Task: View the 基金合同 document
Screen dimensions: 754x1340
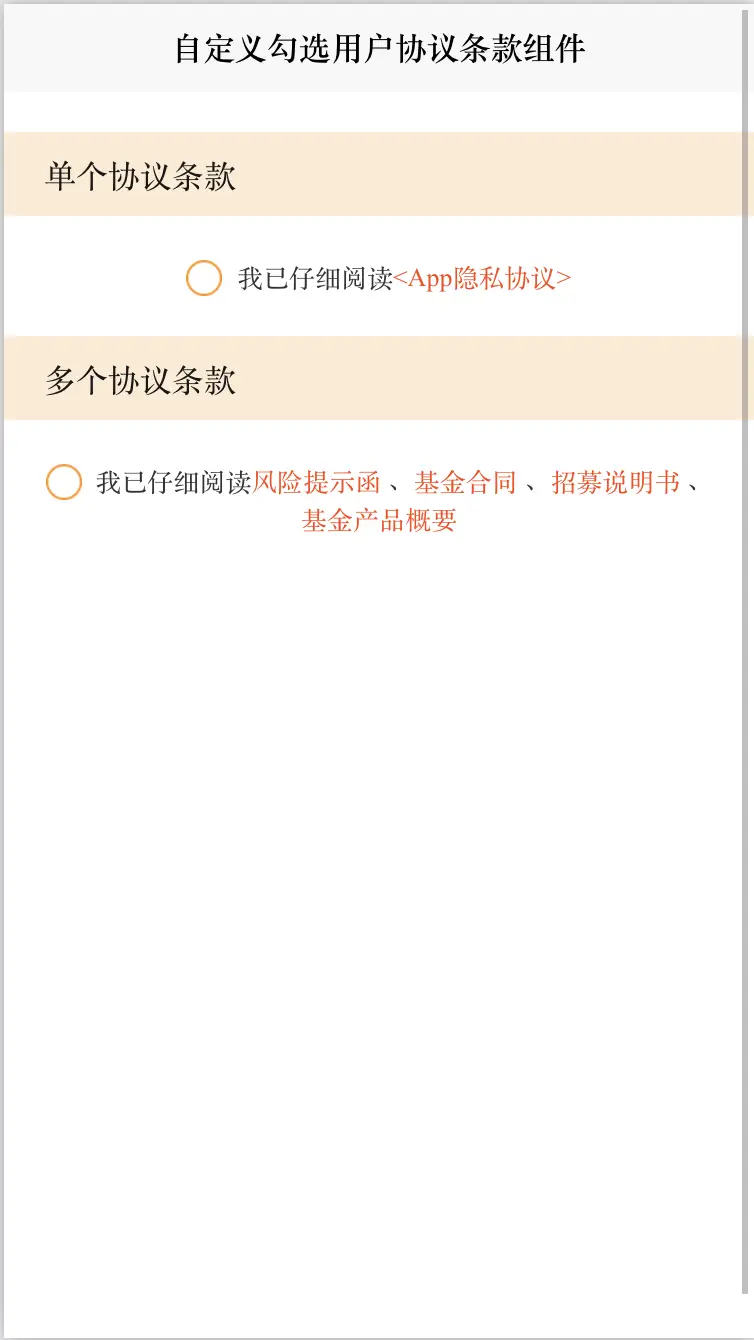Action: (x=466, y=483)
